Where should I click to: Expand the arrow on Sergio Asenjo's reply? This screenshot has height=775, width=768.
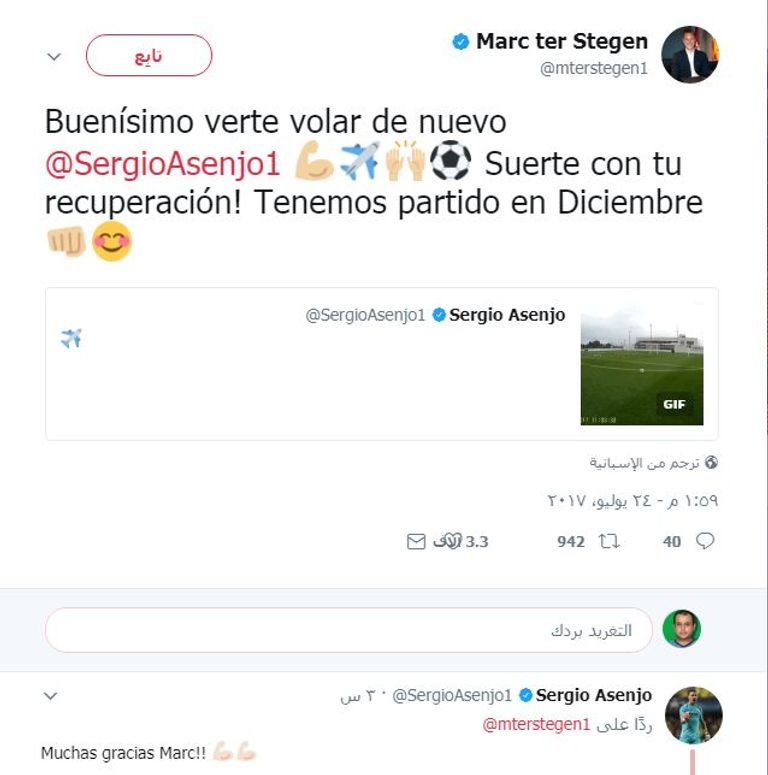click(52, 696)
